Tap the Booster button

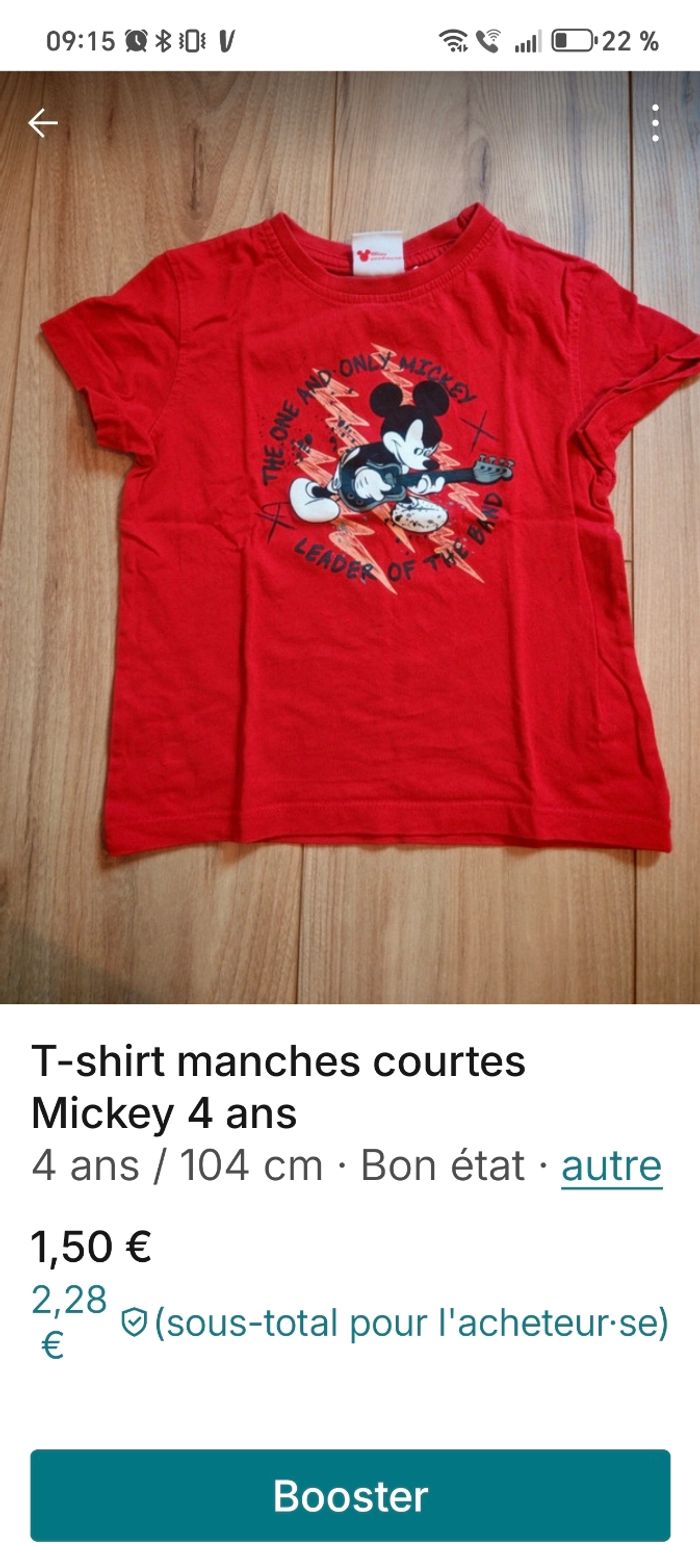(x=350, y=1496)
